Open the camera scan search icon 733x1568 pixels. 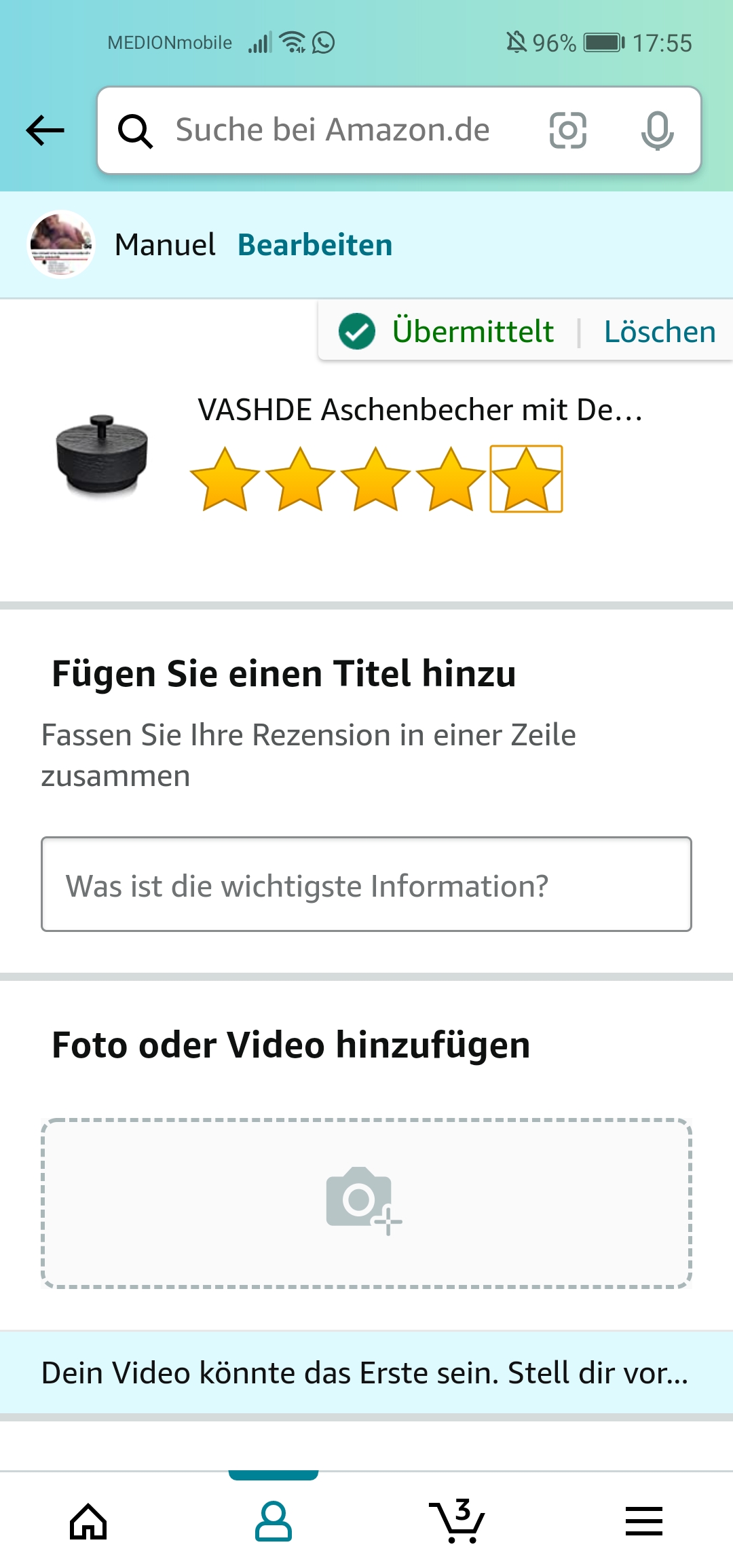pos(567,130)
